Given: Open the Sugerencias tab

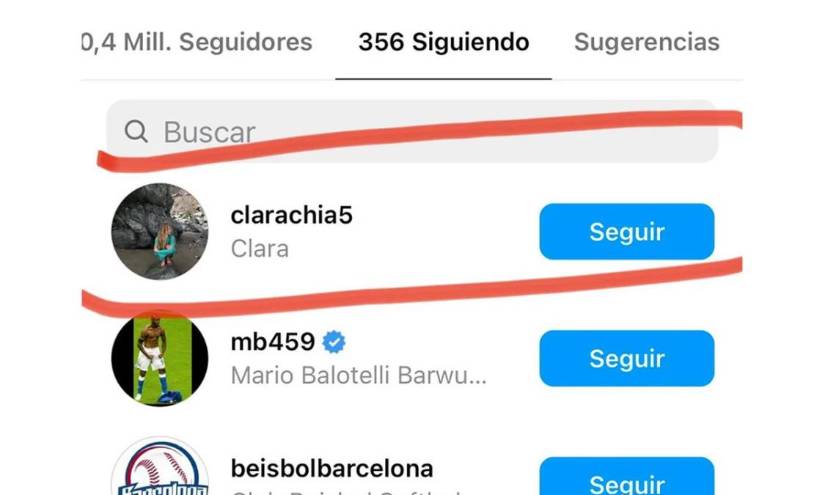Looking at the screenshot, I should (x=646, y=42).
